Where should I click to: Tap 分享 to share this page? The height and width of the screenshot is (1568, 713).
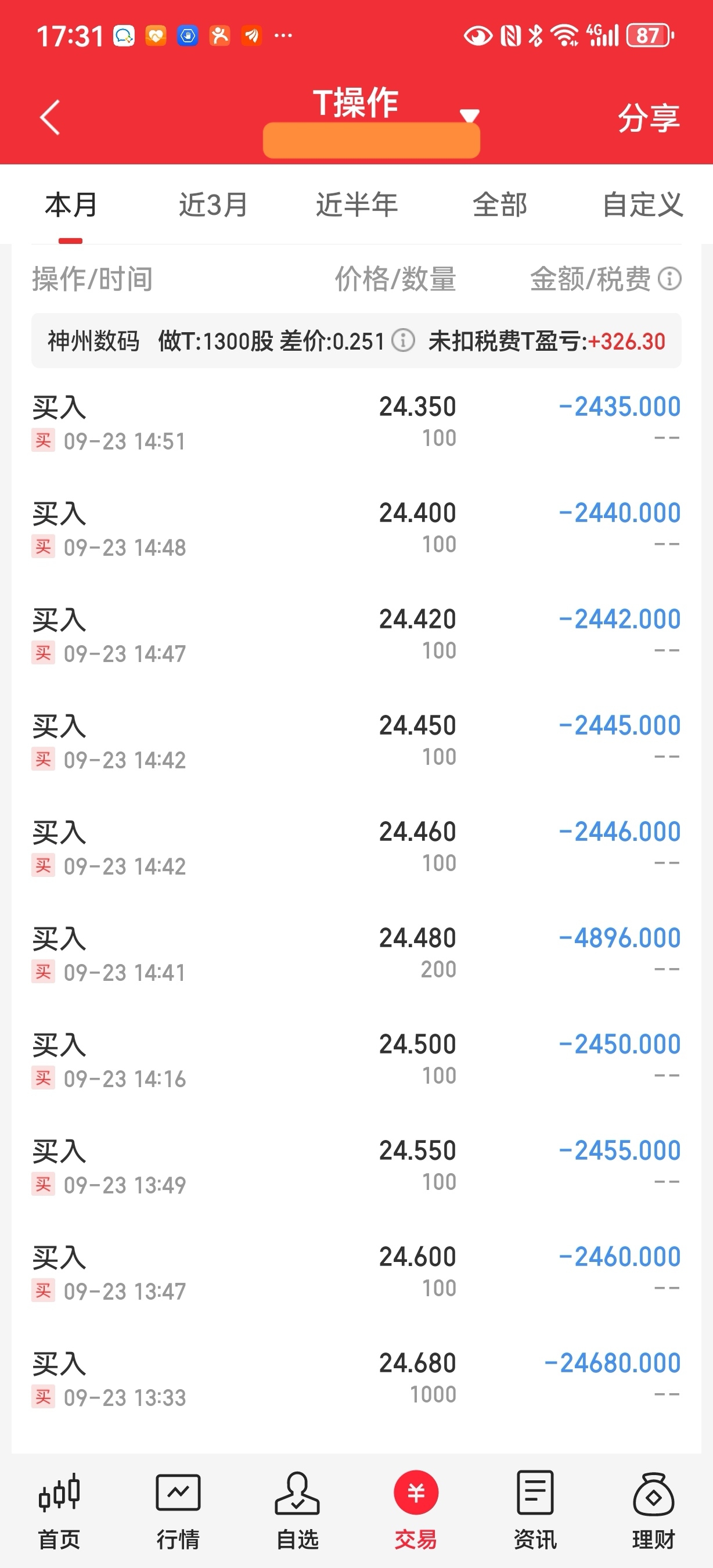click(x=649, y=117)
